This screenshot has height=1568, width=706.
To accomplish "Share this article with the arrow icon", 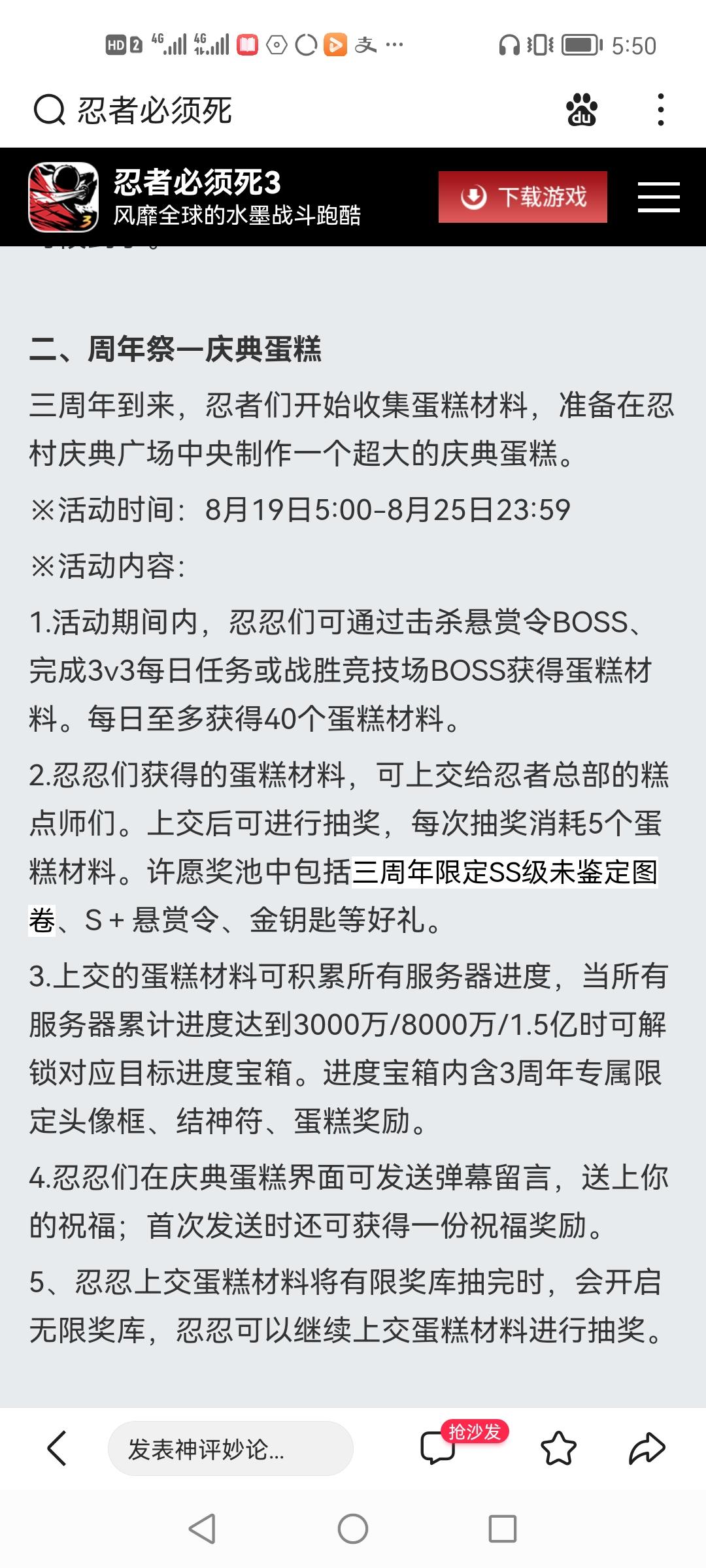I will pyautogui.click(x=647, y=1448).
